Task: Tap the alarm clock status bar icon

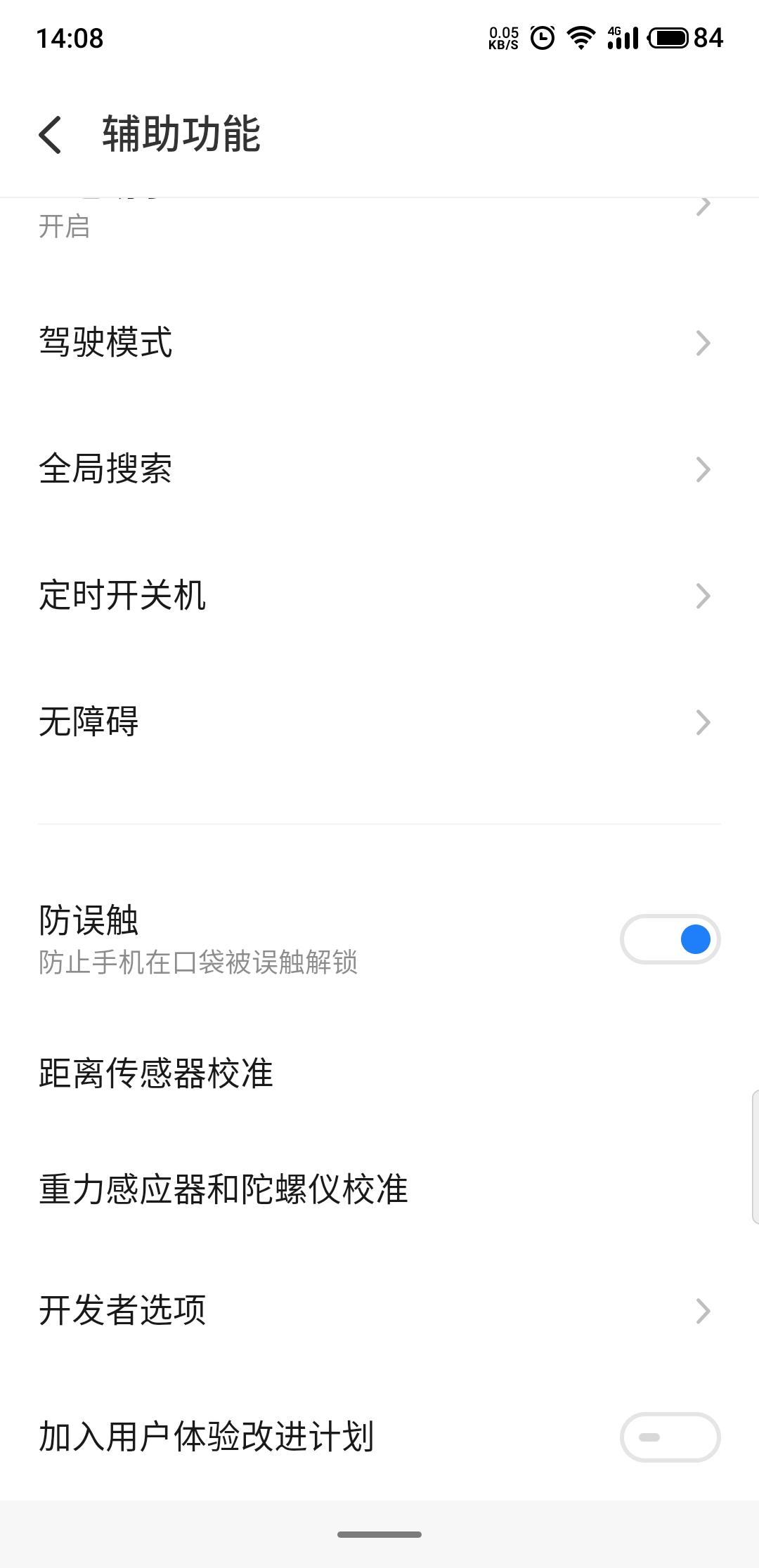Action: coord(541,39)
